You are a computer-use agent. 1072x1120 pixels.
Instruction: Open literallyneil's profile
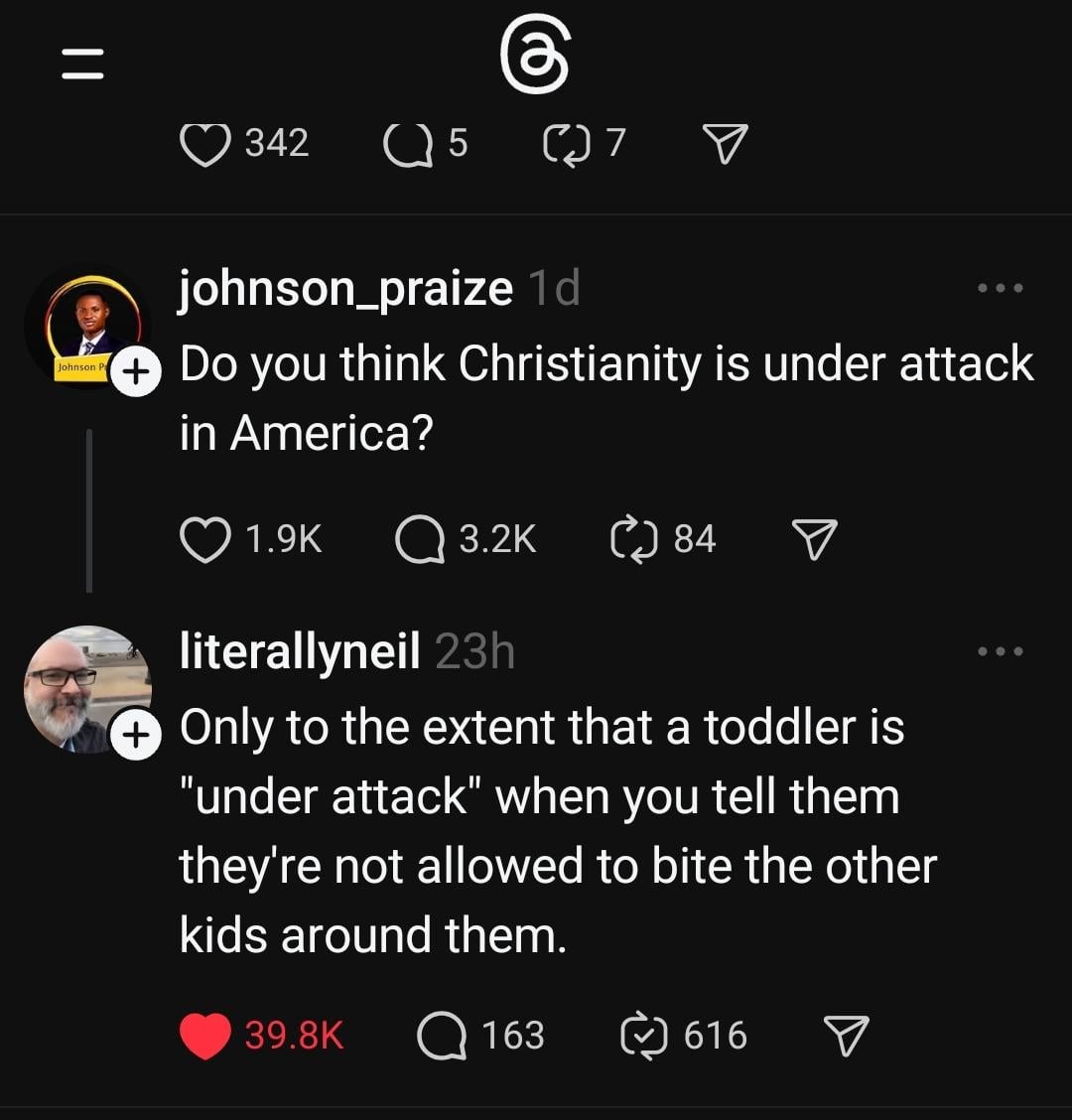[300, 651]
